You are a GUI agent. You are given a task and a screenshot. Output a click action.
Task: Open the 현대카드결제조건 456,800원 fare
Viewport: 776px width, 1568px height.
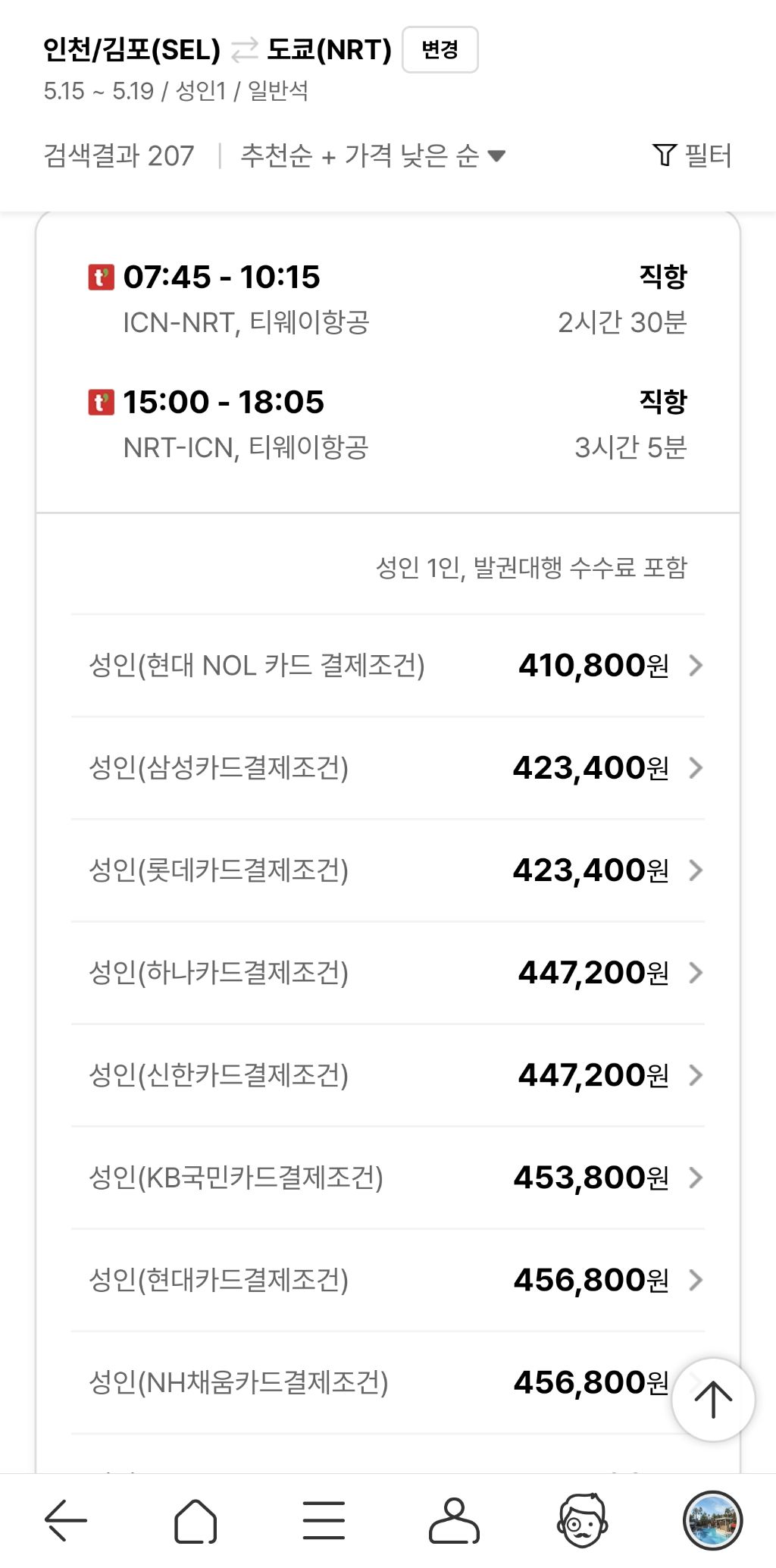(388, 1280)
